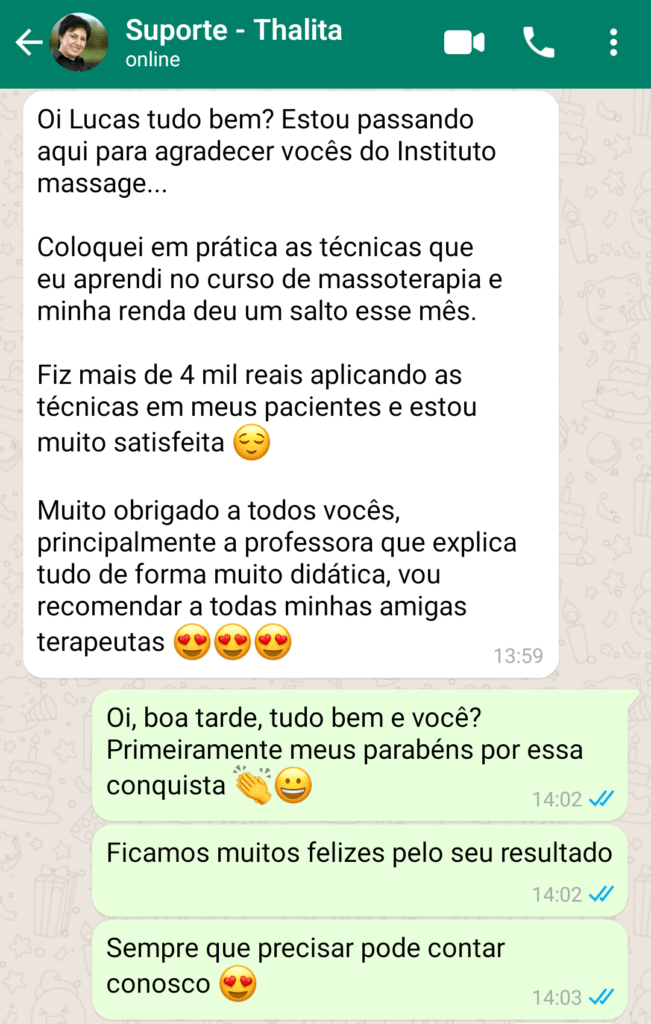Image resolution: width=651 pixels, height=1024 pixels.
Task: Start a video call with Thalita
Action: [x=464, y=43]
